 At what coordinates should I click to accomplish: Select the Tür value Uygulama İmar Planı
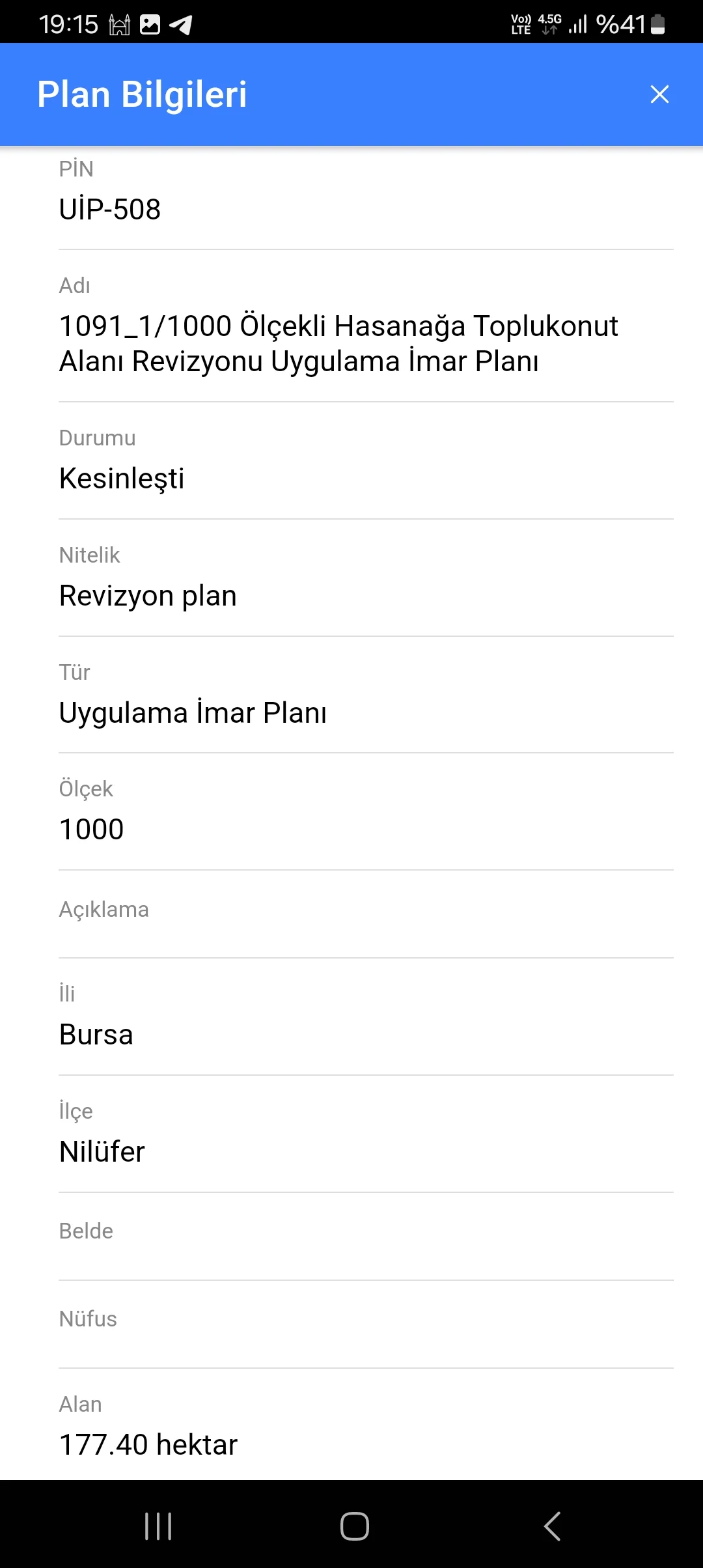click(193, 712)
